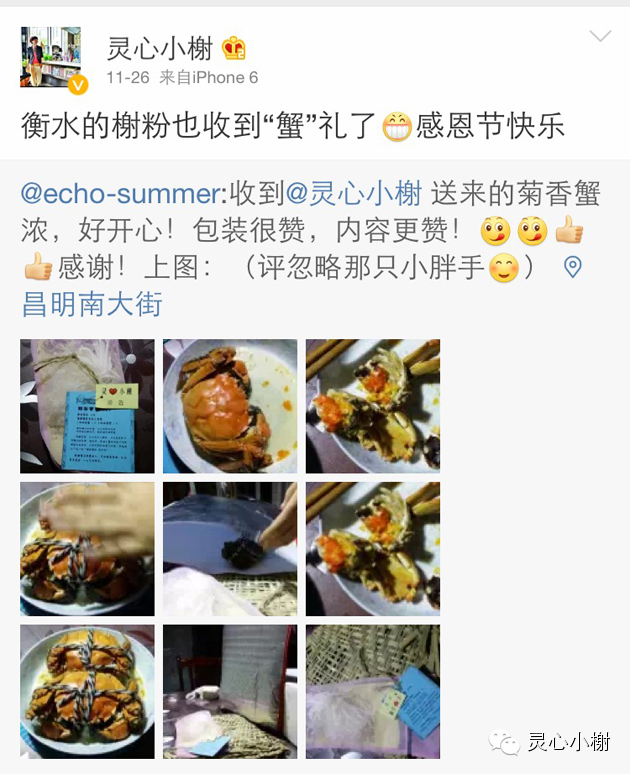Screen dimensions: 630x774
Task: Open the @echo-summer mention in the repost
Action: pos(125,192)
